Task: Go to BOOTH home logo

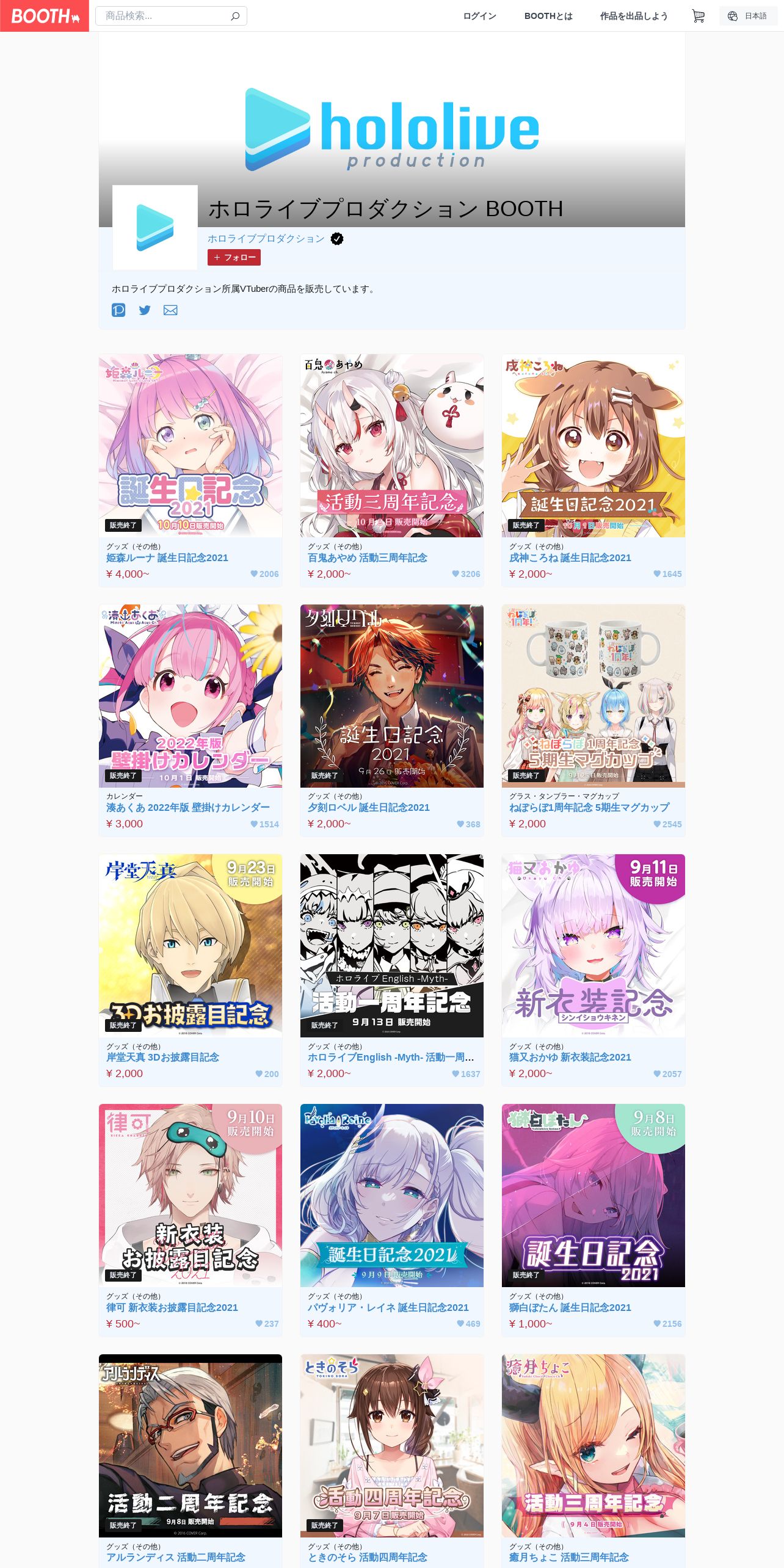Action: (x=45, y=16)
